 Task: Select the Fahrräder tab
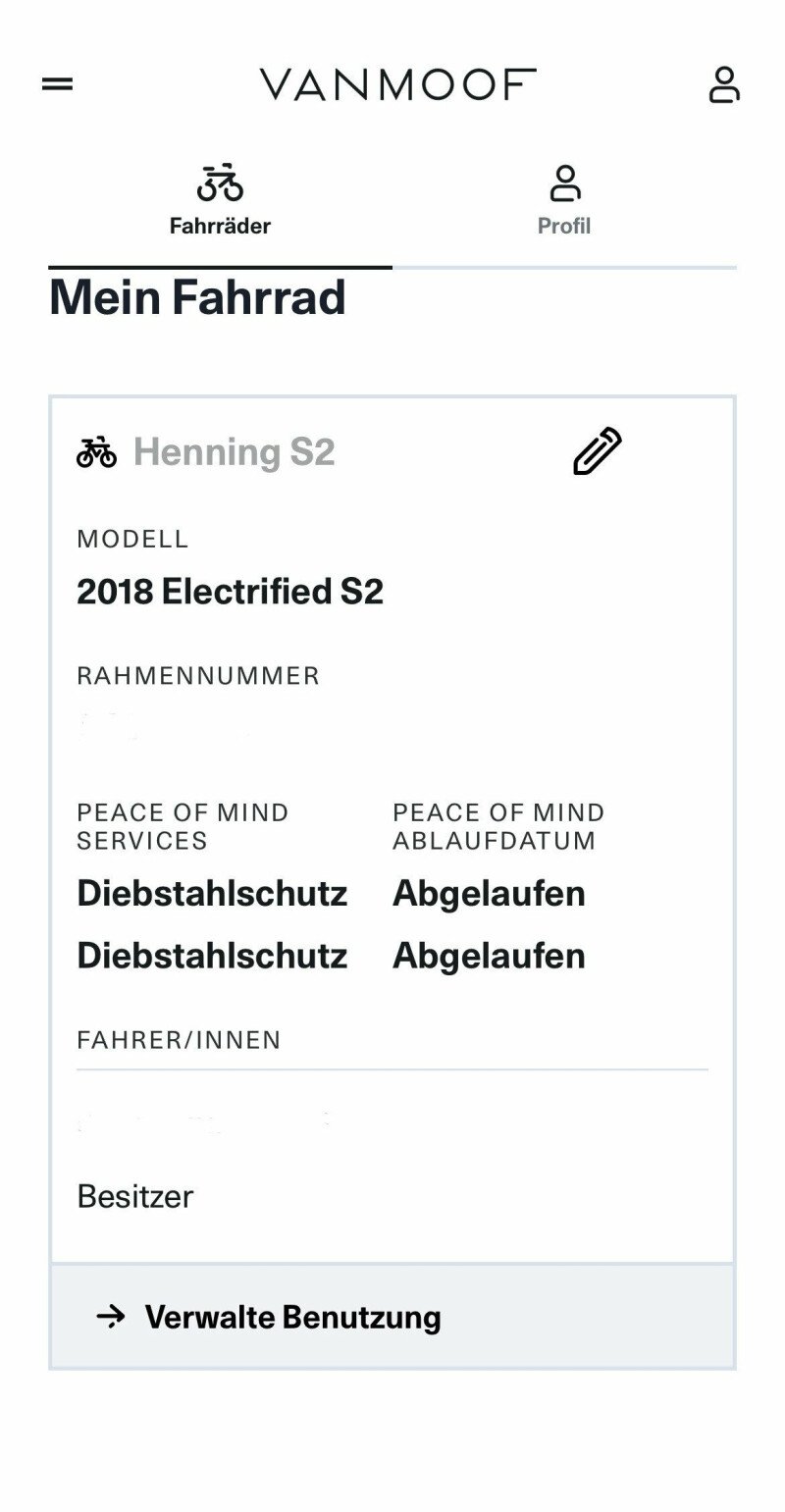click(220, 201)
